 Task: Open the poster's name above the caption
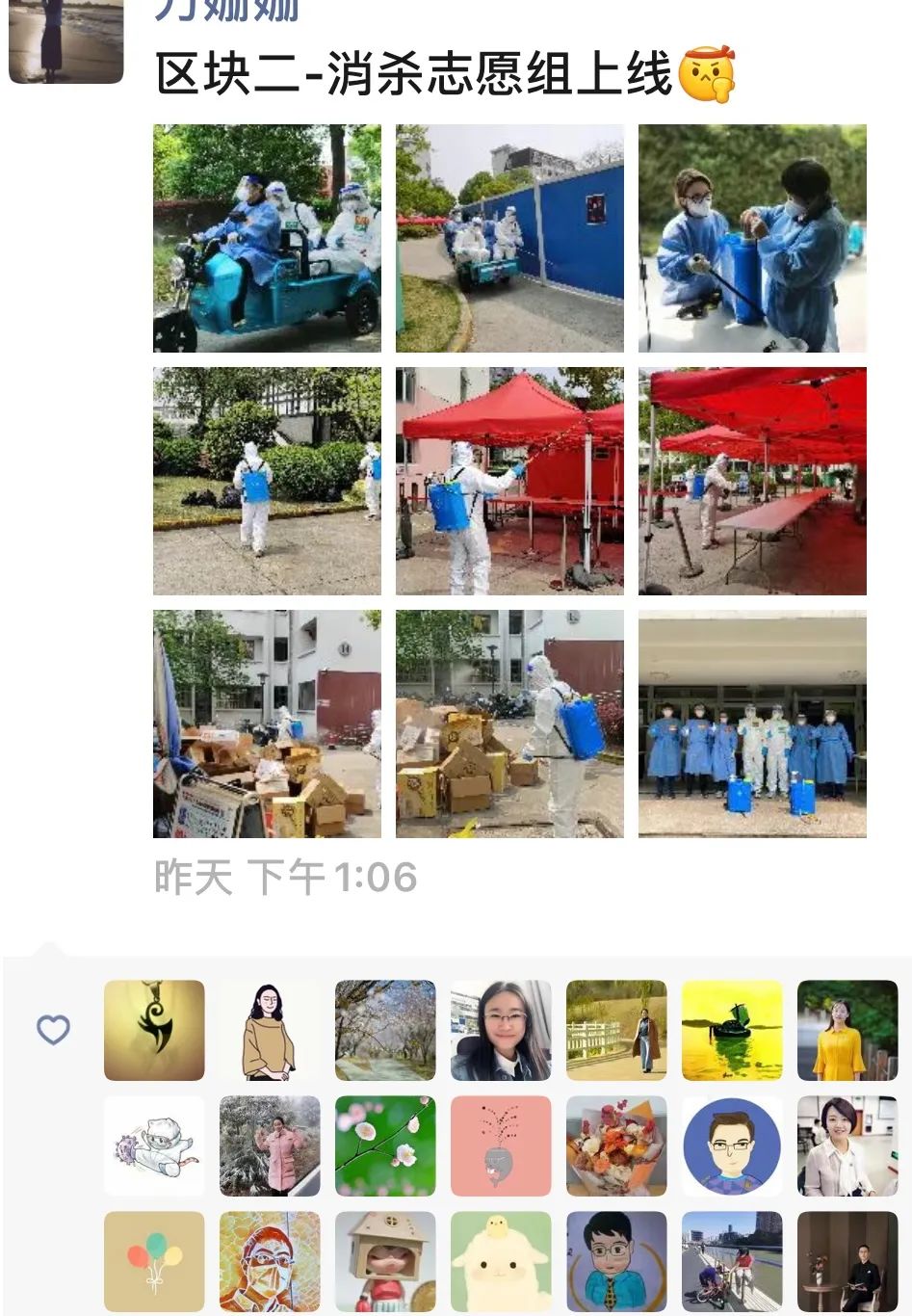tap(227, 10)
